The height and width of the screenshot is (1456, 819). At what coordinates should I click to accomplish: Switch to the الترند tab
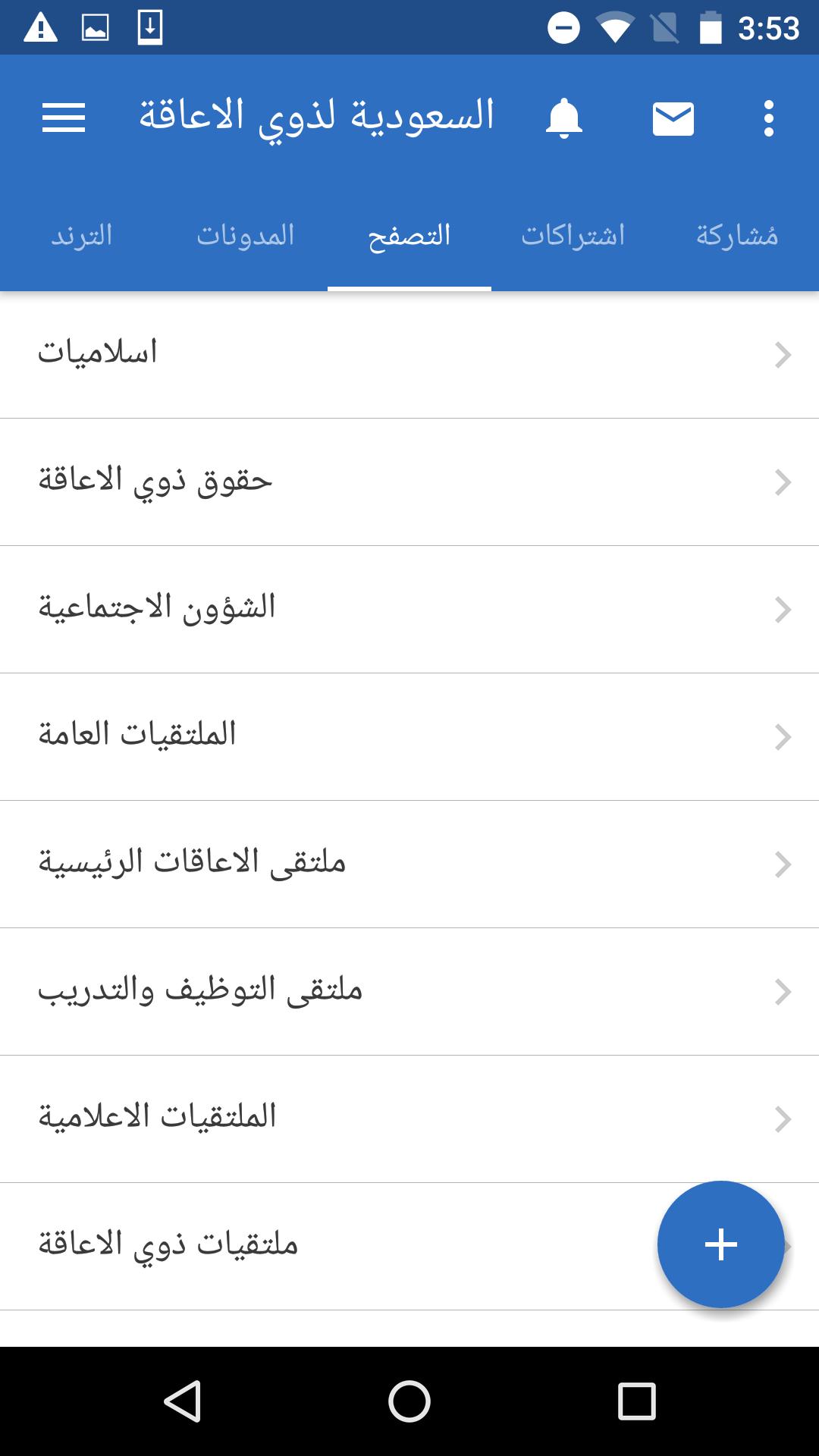coord(82,235)
